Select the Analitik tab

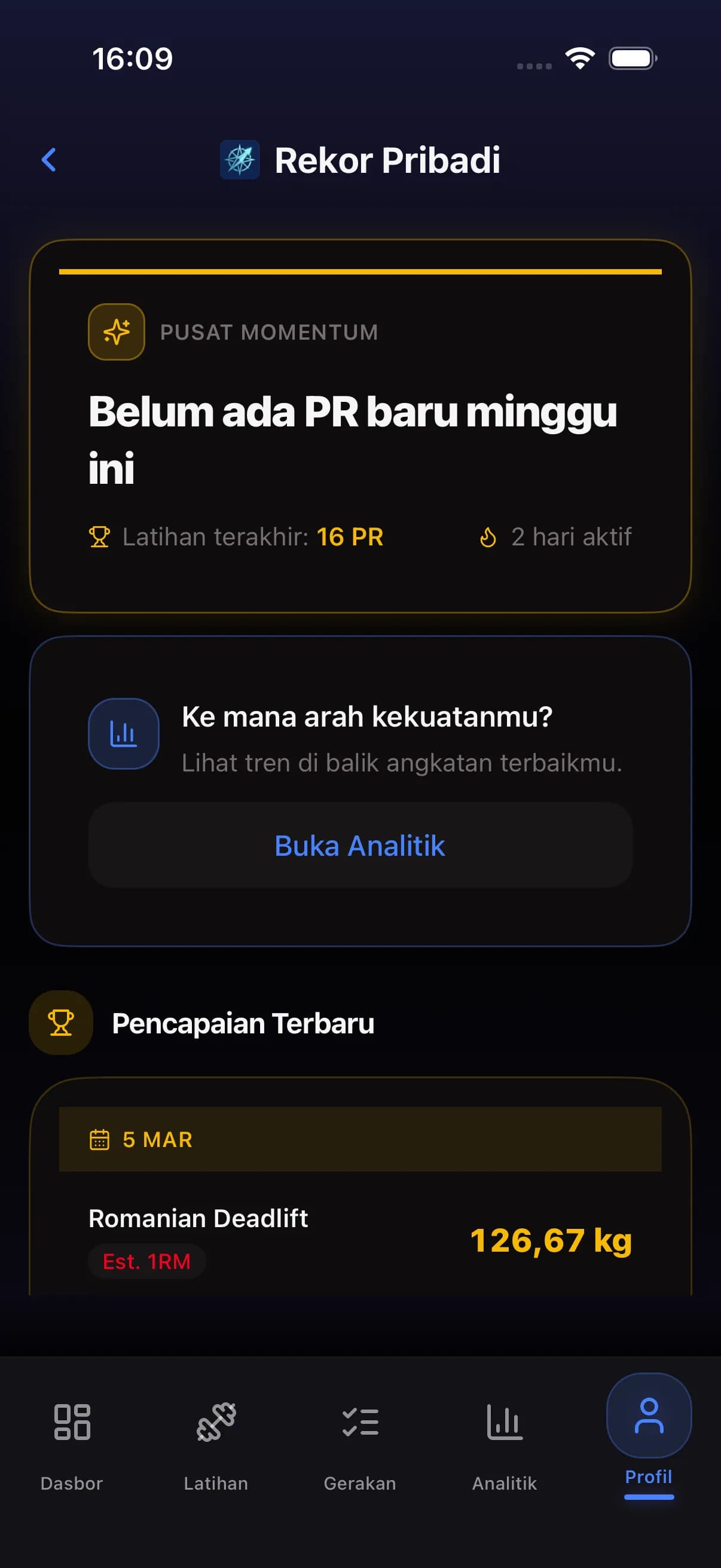(x=505, y=1441)
